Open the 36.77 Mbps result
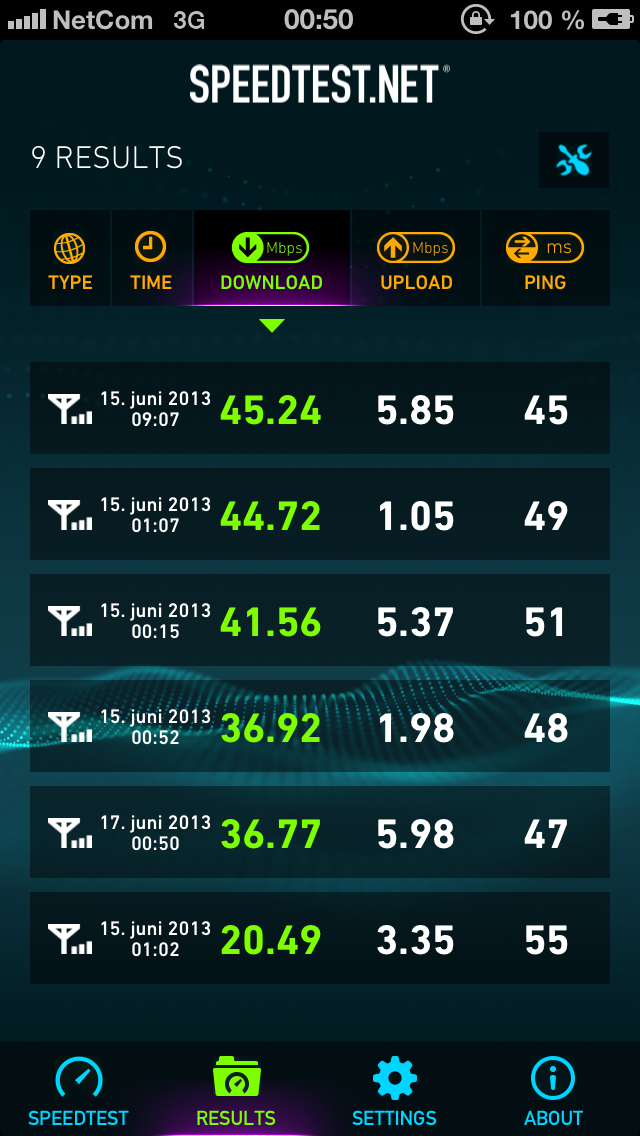The height and width of the screenshot is (1136, 640). tap(320, 832)
